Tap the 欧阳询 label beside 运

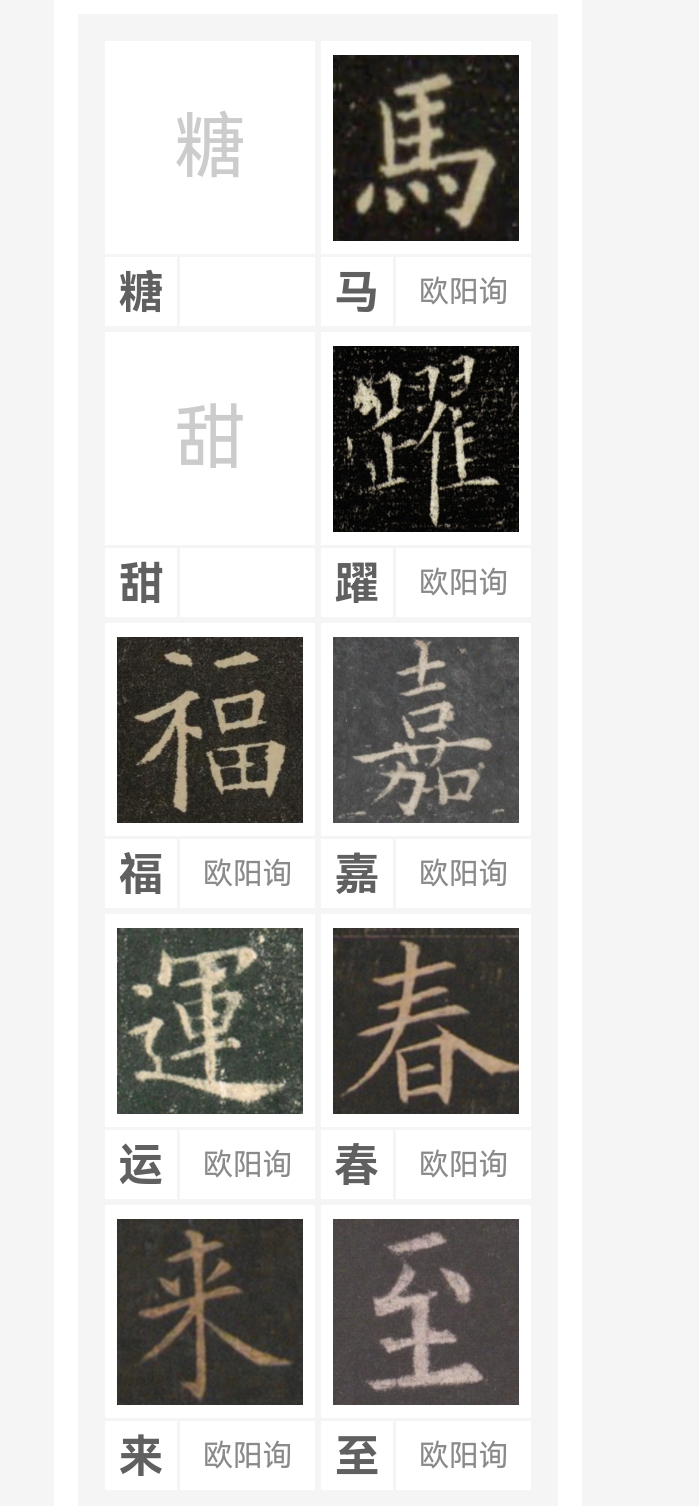point(247,1165)
